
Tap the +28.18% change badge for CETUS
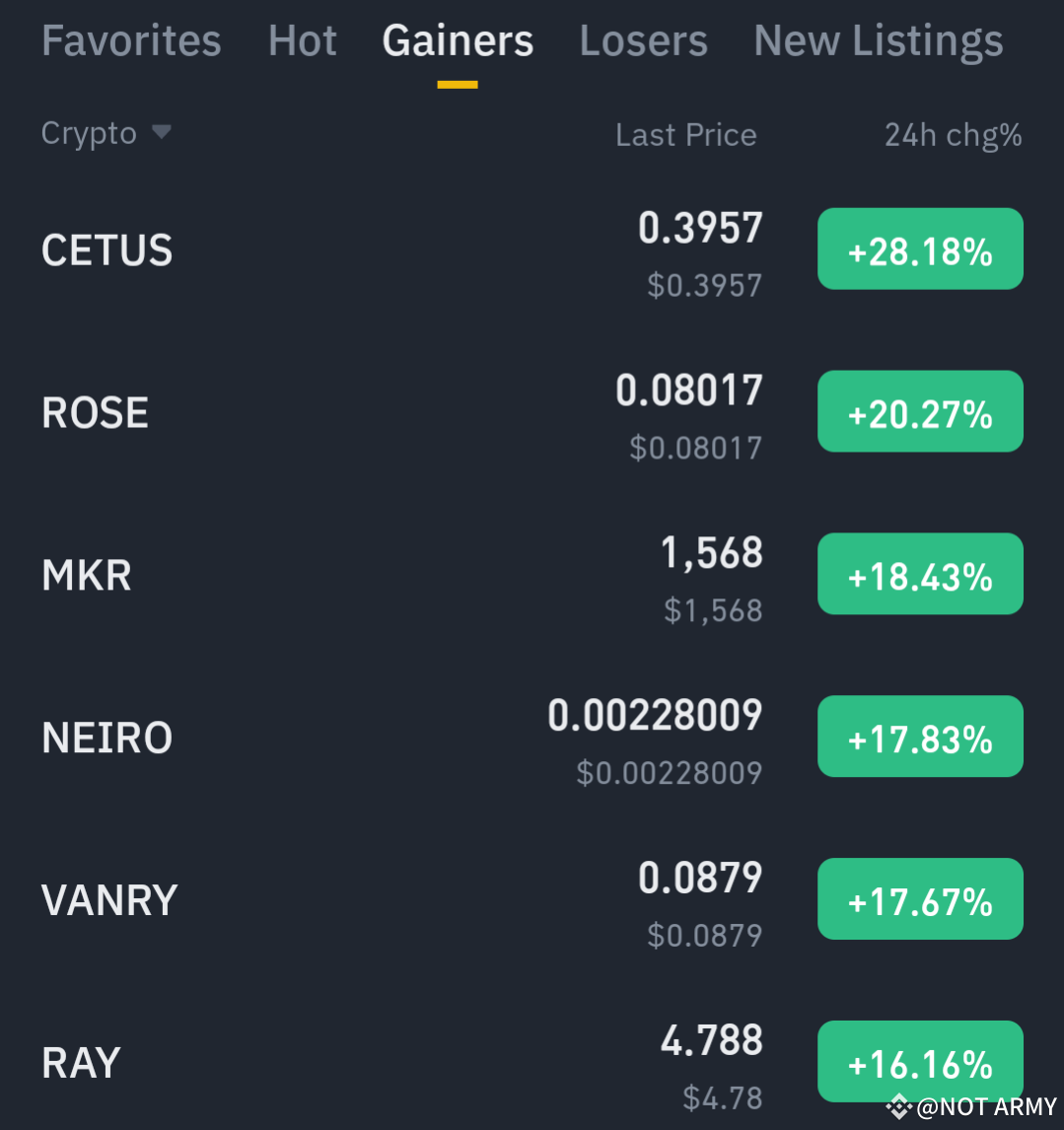click(x=920, y=248)
